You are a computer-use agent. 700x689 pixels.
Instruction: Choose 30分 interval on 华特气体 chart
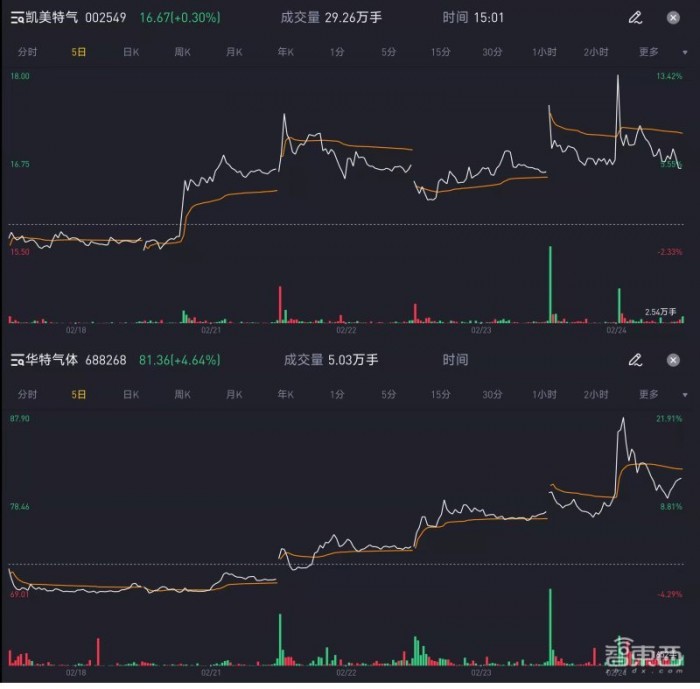[x=492, y=394]
